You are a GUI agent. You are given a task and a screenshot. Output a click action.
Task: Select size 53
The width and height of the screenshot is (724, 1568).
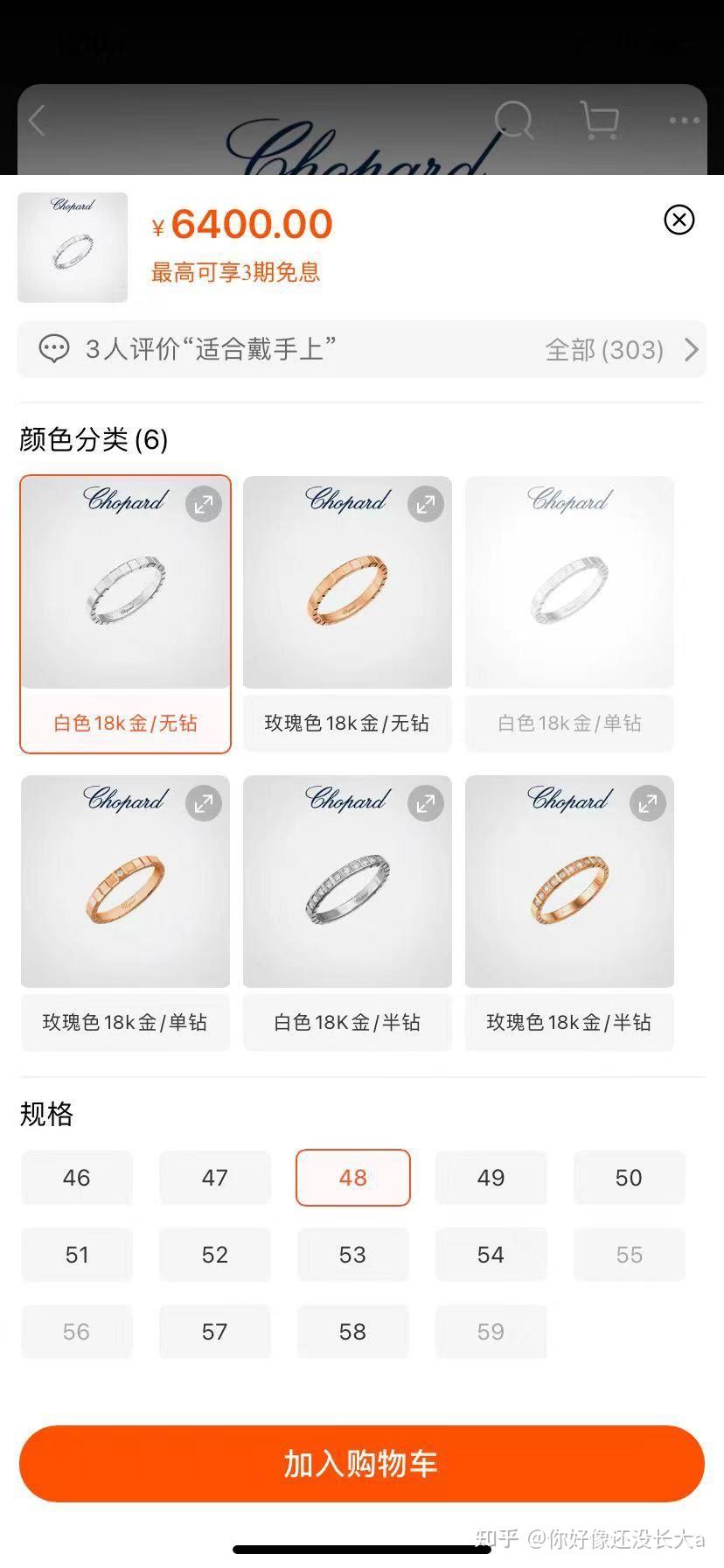coord(353,1255)
